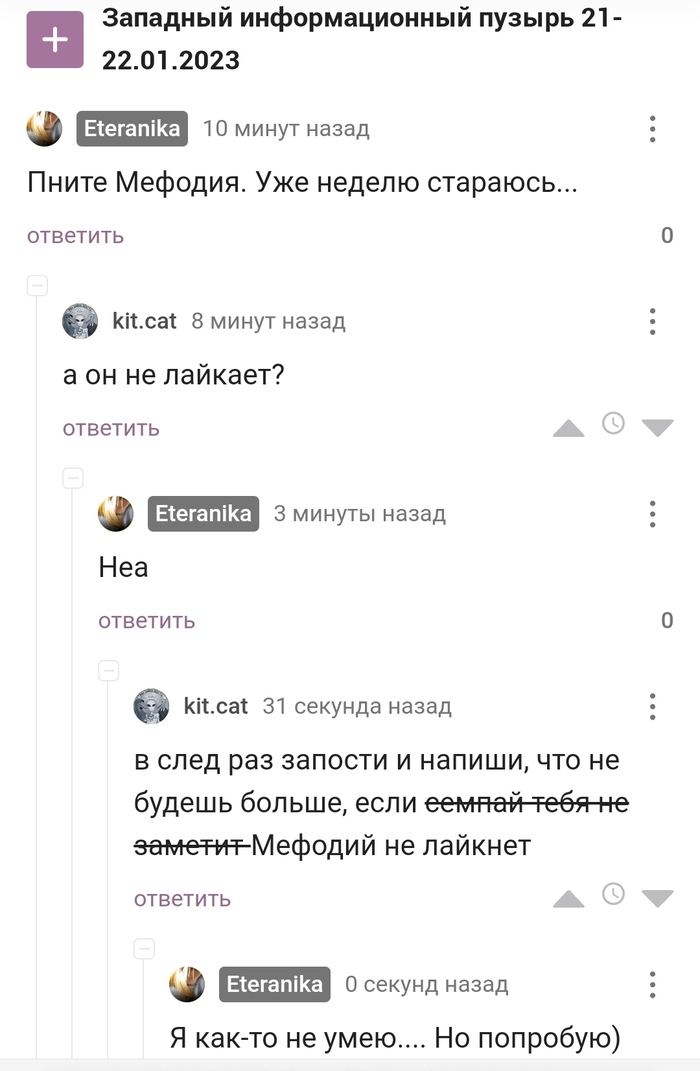
Task: Open overflow menu on the "Неа" comment
Action: 652,514
